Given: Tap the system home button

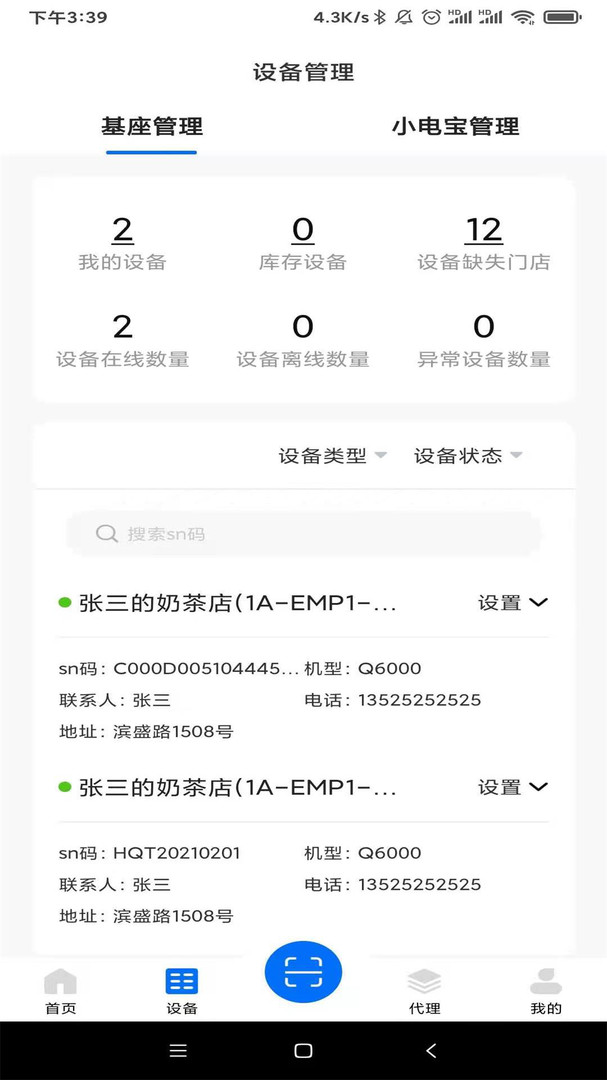Looking at the screenshot, I should [303, 1051].
